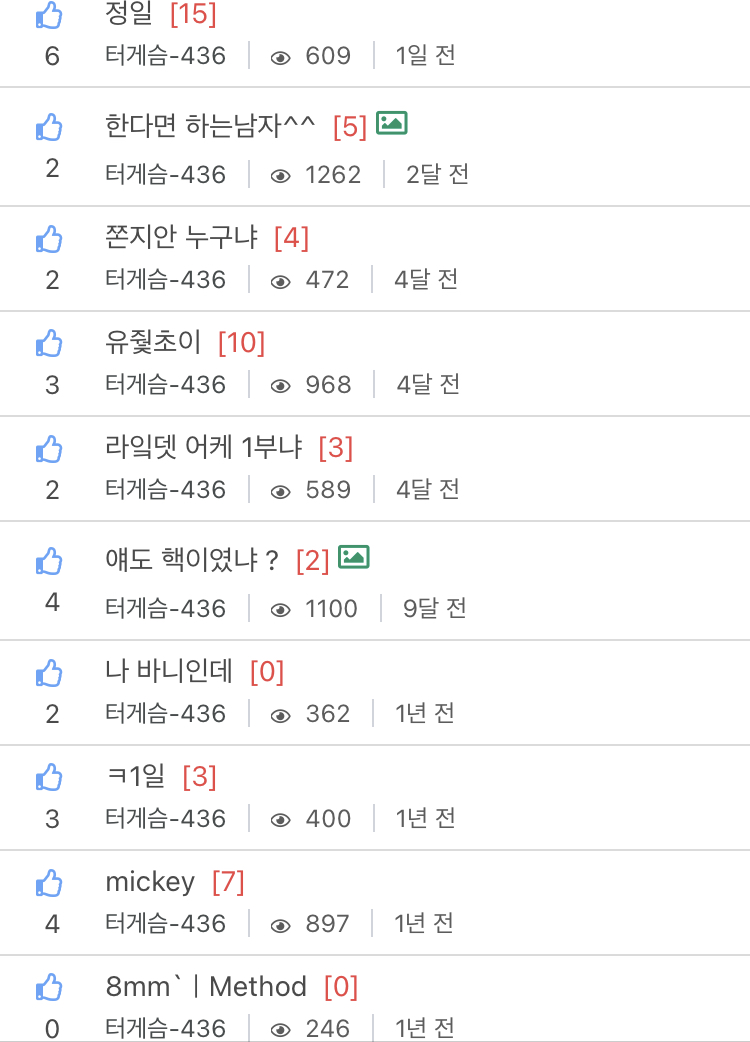Open the post 한다면 하는남자^^

pos(210,127)
